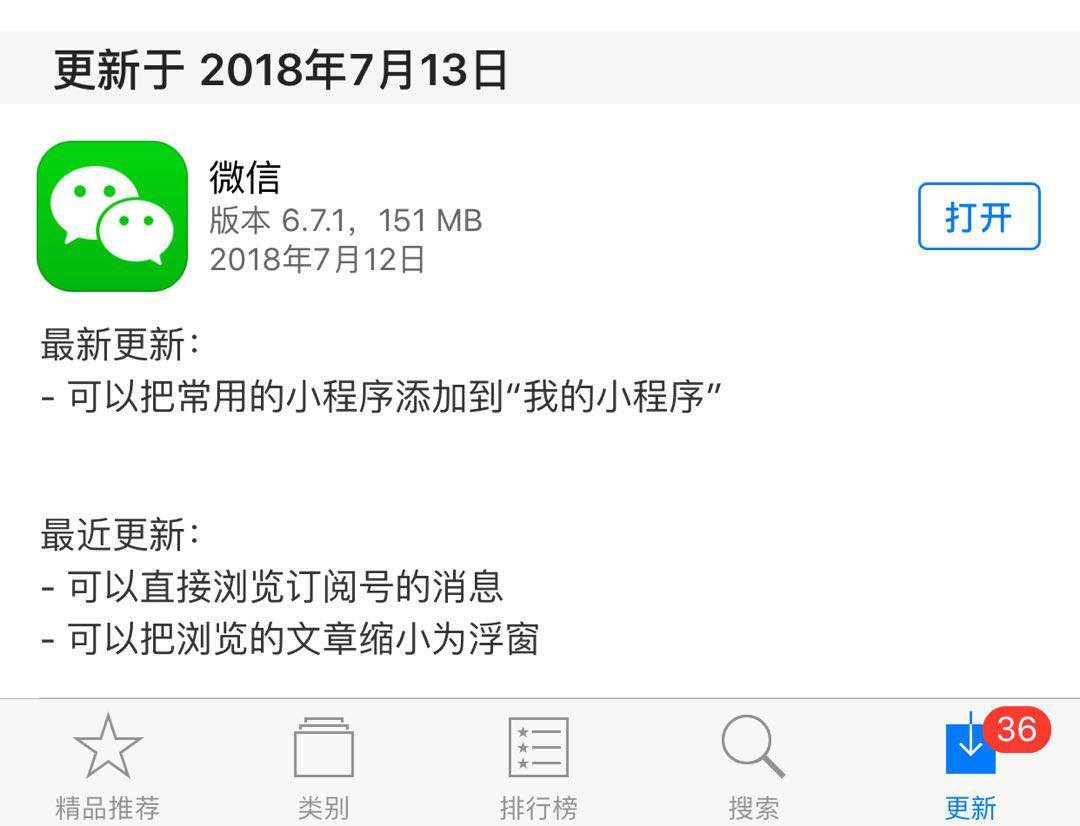
Task: Switch to the 精品推荐 tab
Action: point(108,765)
